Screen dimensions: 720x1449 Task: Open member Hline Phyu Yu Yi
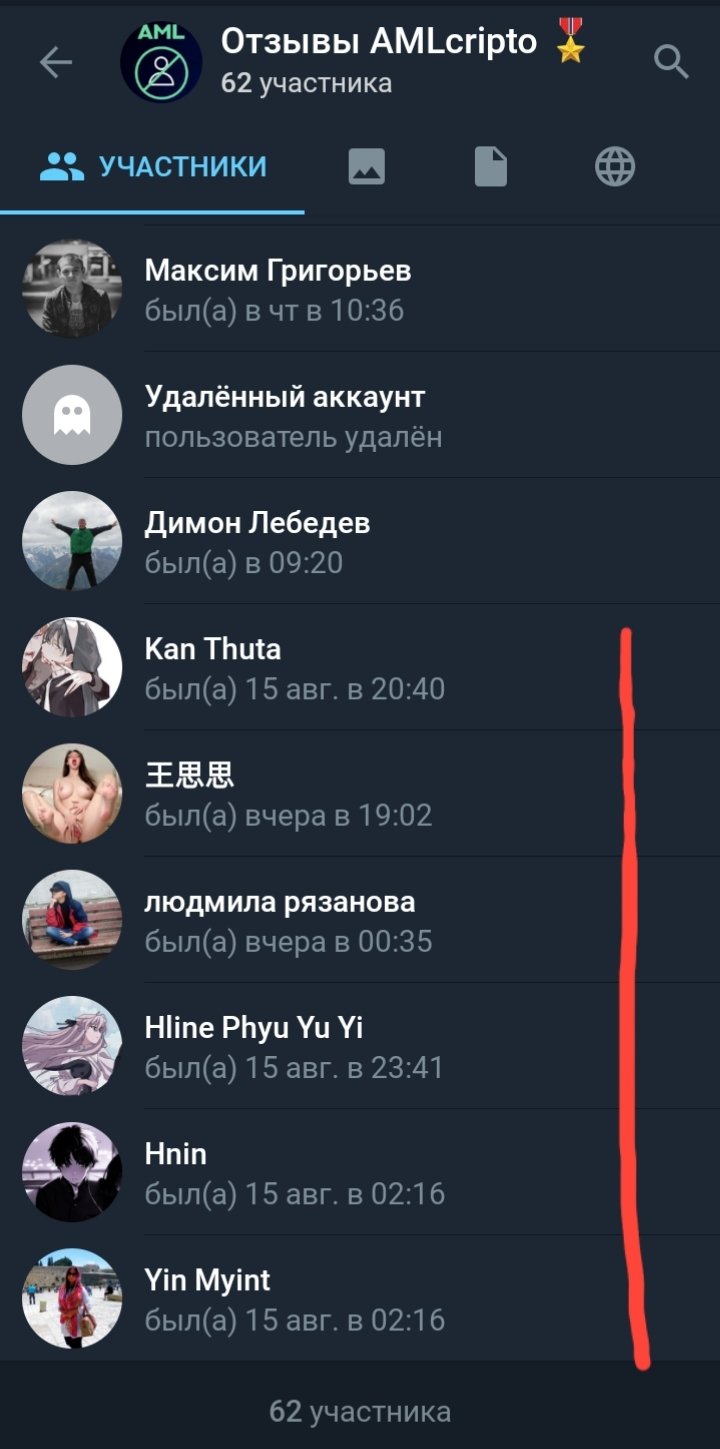(254, 1045)
